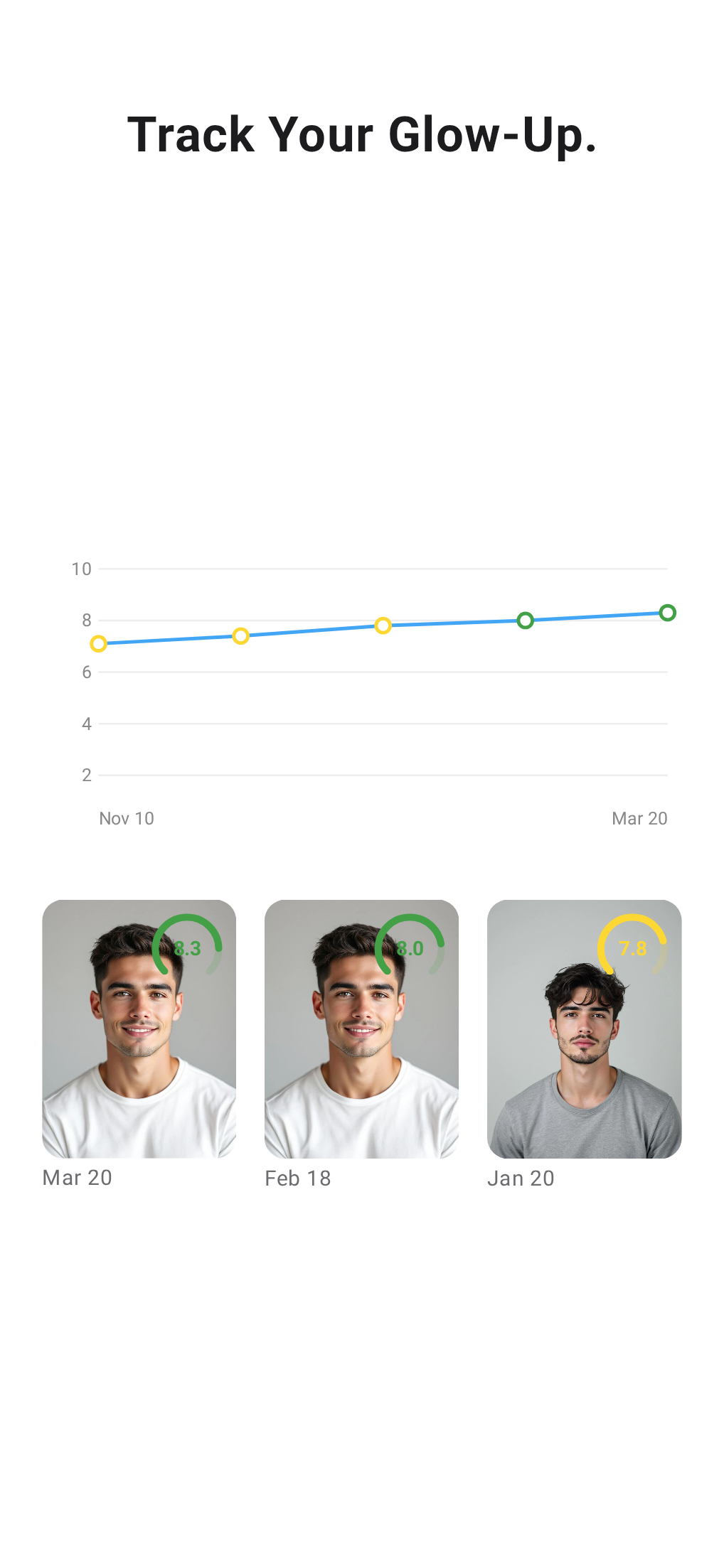Viewport: 724px width, 1568px height.
Task: Open the 8.3 score gauge on Mar 20 photo
Action: pos(187,947)
